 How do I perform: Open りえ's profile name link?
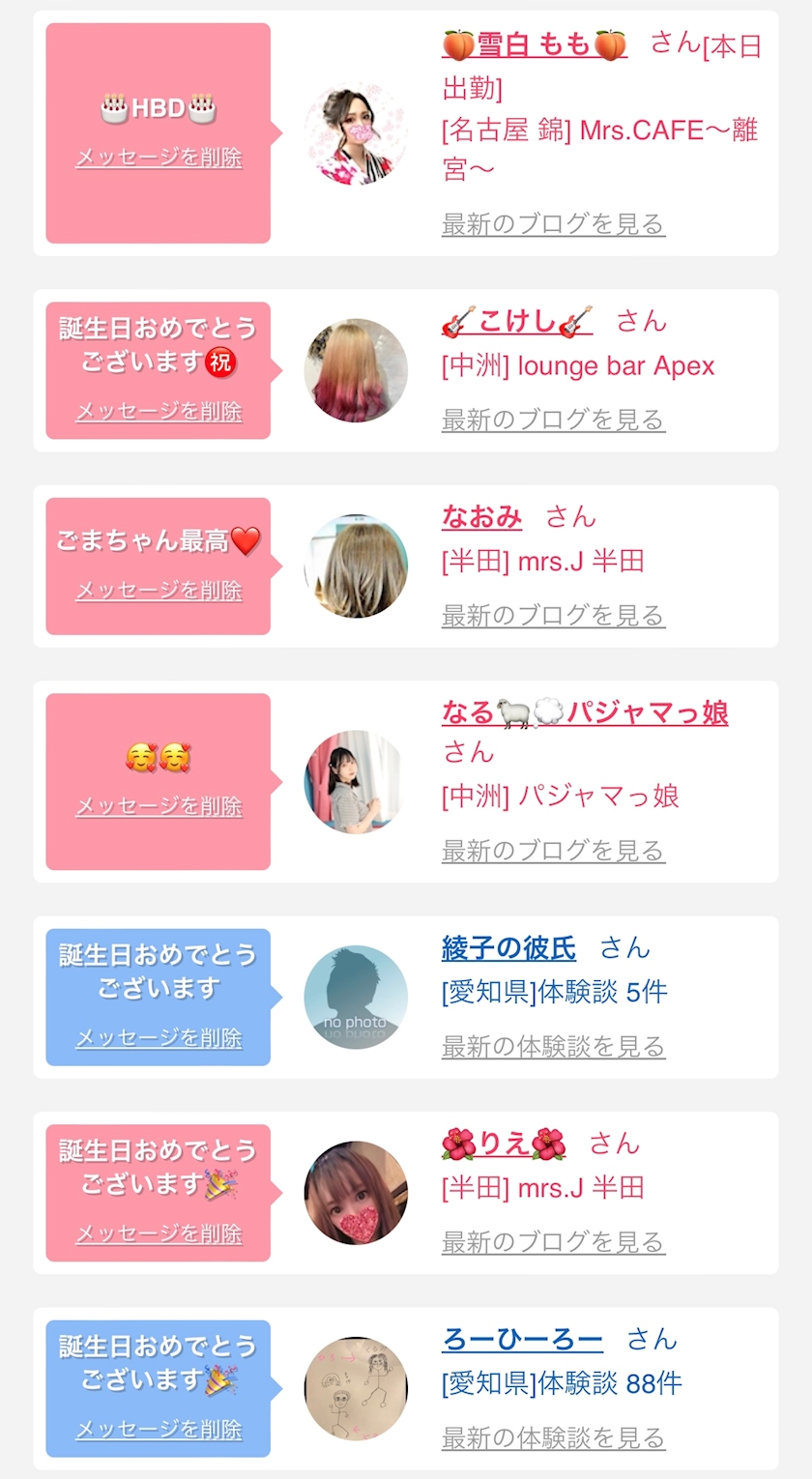pyautogui.click(x=503, y=1144)
